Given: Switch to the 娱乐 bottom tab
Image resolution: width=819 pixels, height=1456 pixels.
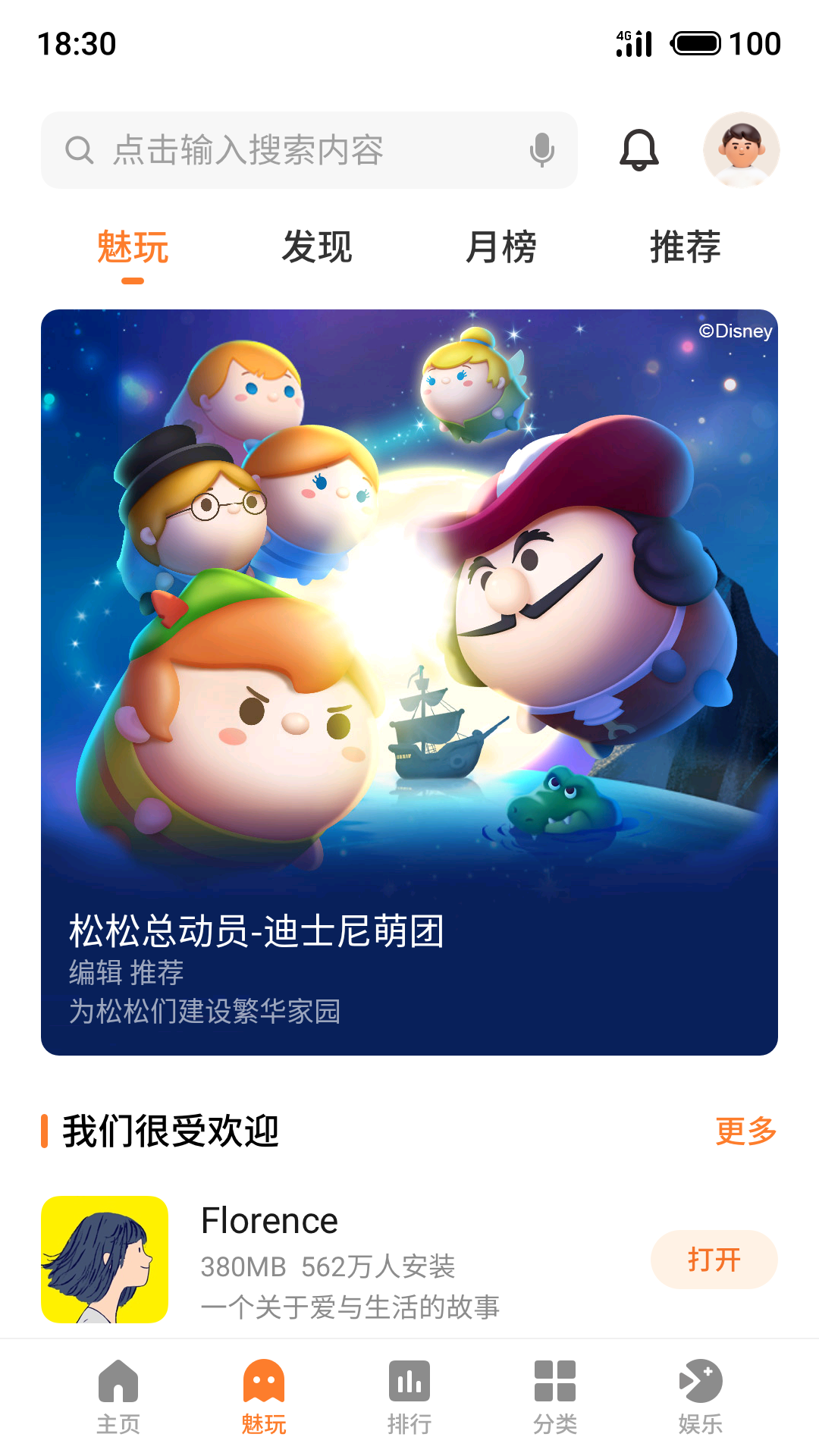Looking at the screenshot, I should click(x=701, y=1397).
